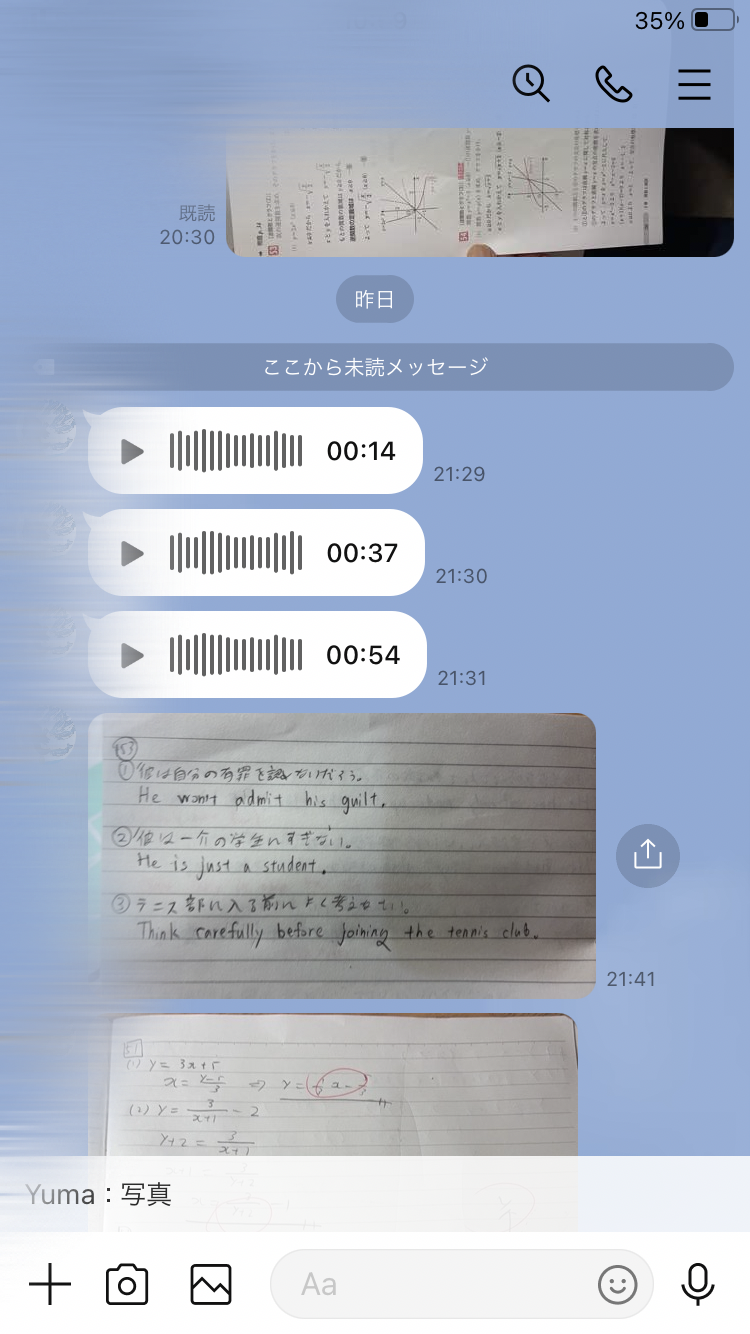Play the 00:37 voice message
Screen dimensions: 750x1334
pyautogui.click(x=132, y=553)
